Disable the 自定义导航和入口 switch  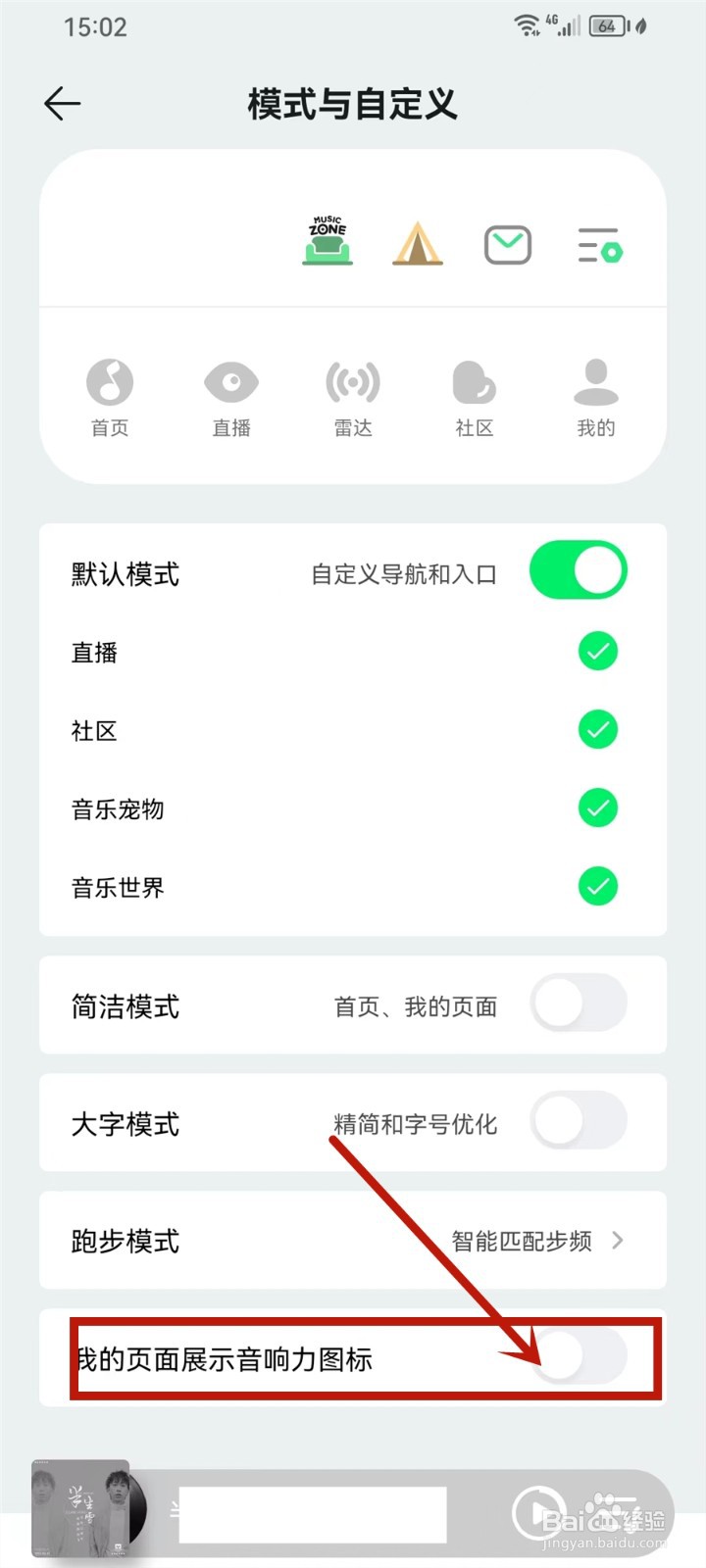tap(578, 569)
